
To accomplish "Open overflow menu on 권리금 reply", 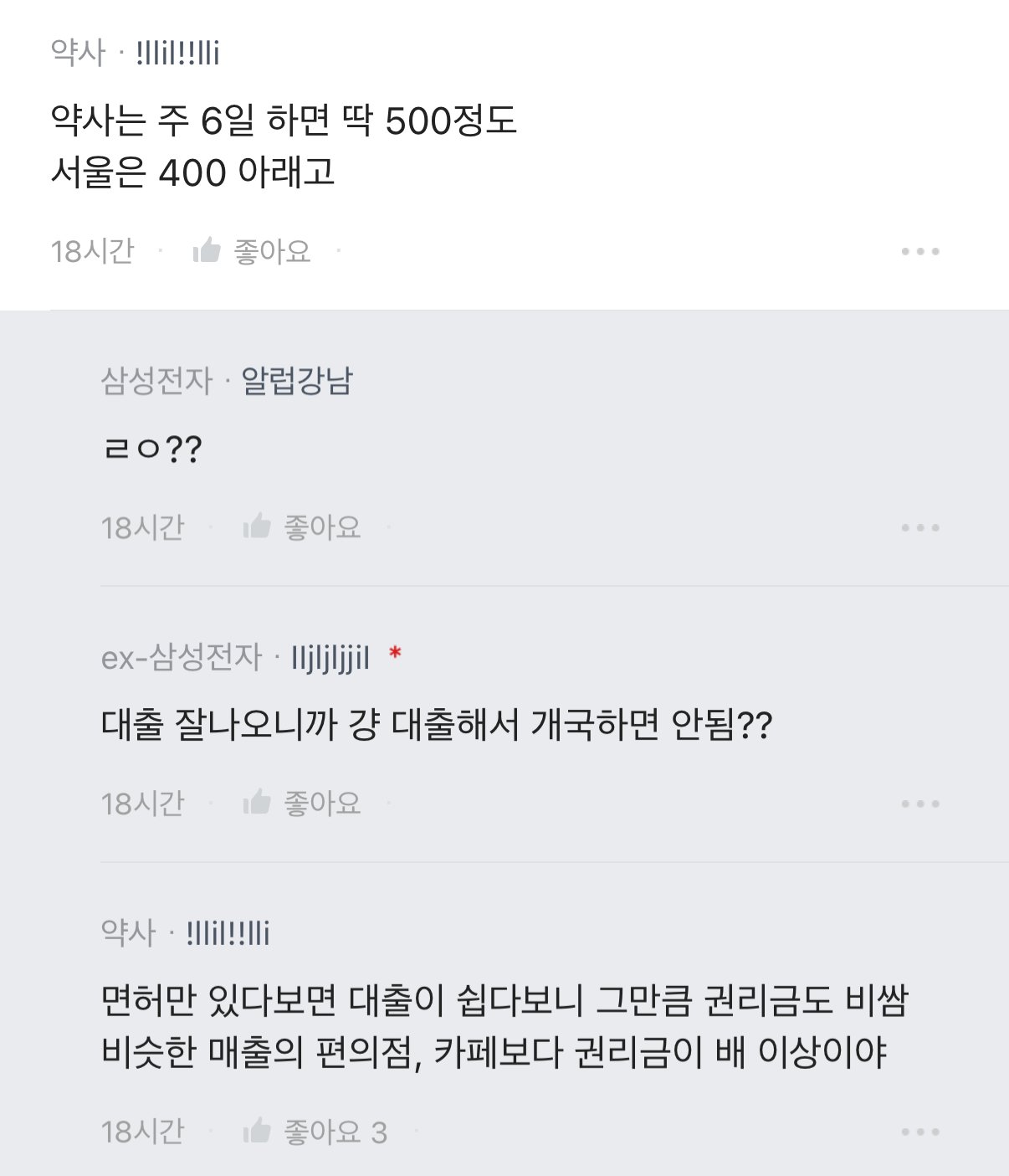I will coord(920,1132).
